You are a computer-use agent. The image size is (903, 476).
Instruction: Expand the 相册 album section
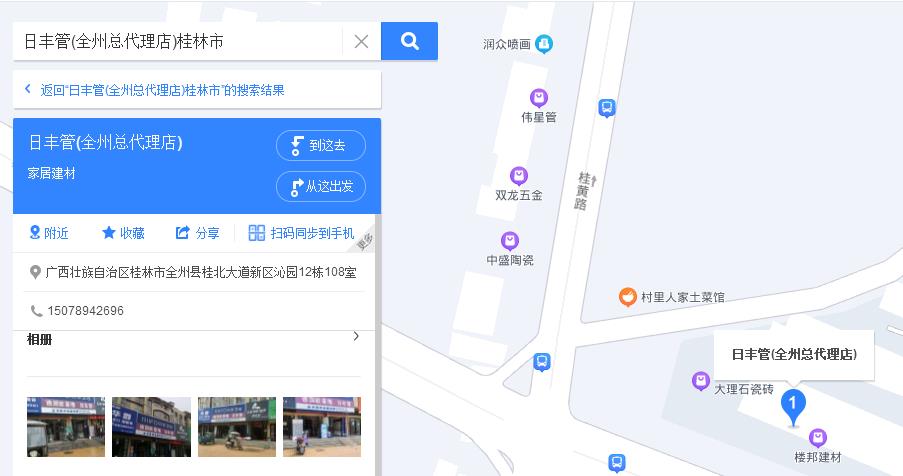(x=356, y=338)
